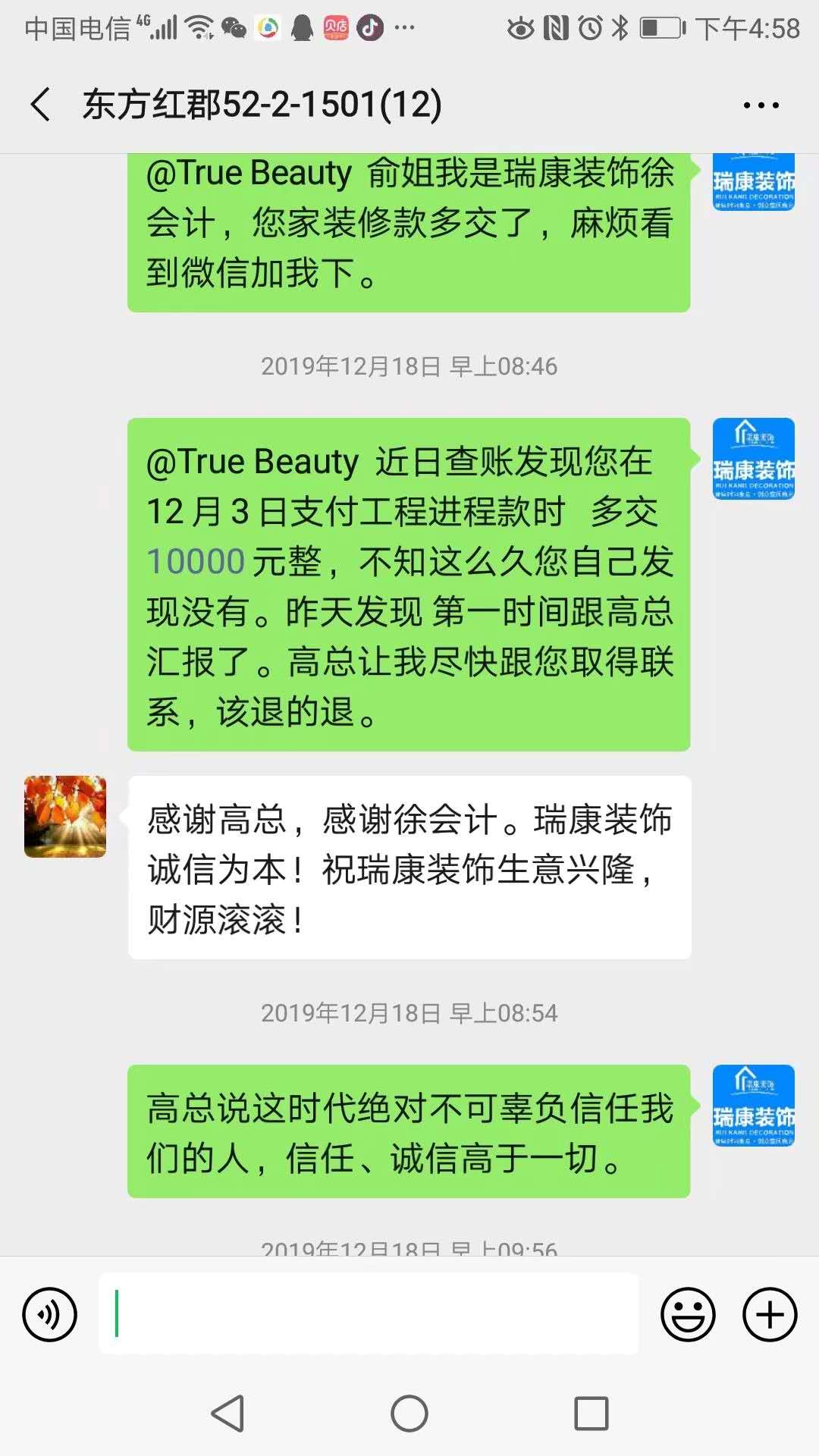Open avatar beside the 高总说 message
The height and width of the screenshot is (1456, 819).
(753, 1106)
